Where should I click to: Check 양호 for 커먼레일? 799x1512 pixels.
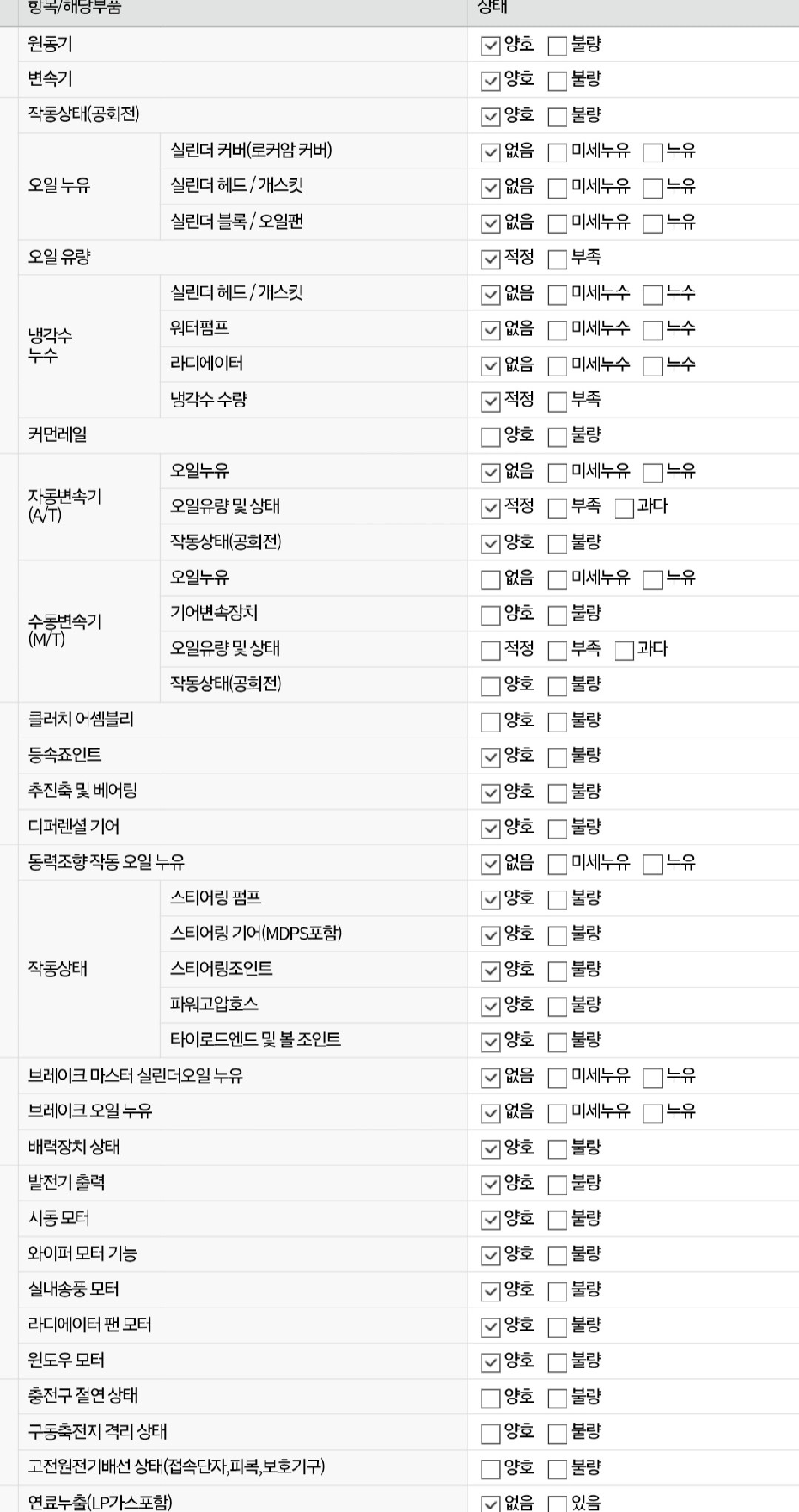pos(491,438)
